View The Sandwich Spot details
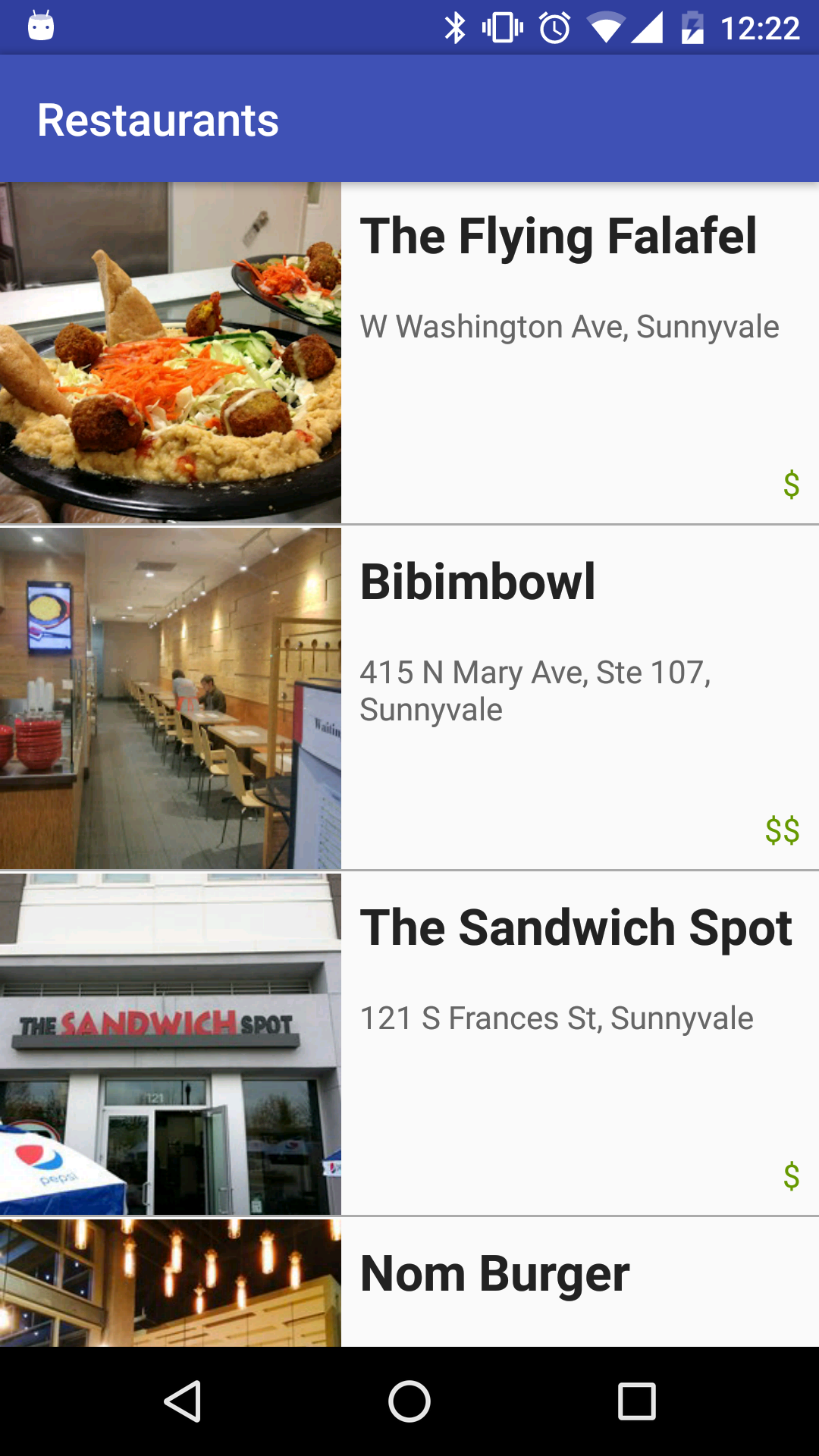Viewport: 819px width, 1456px height. click(x=575, y=928)
